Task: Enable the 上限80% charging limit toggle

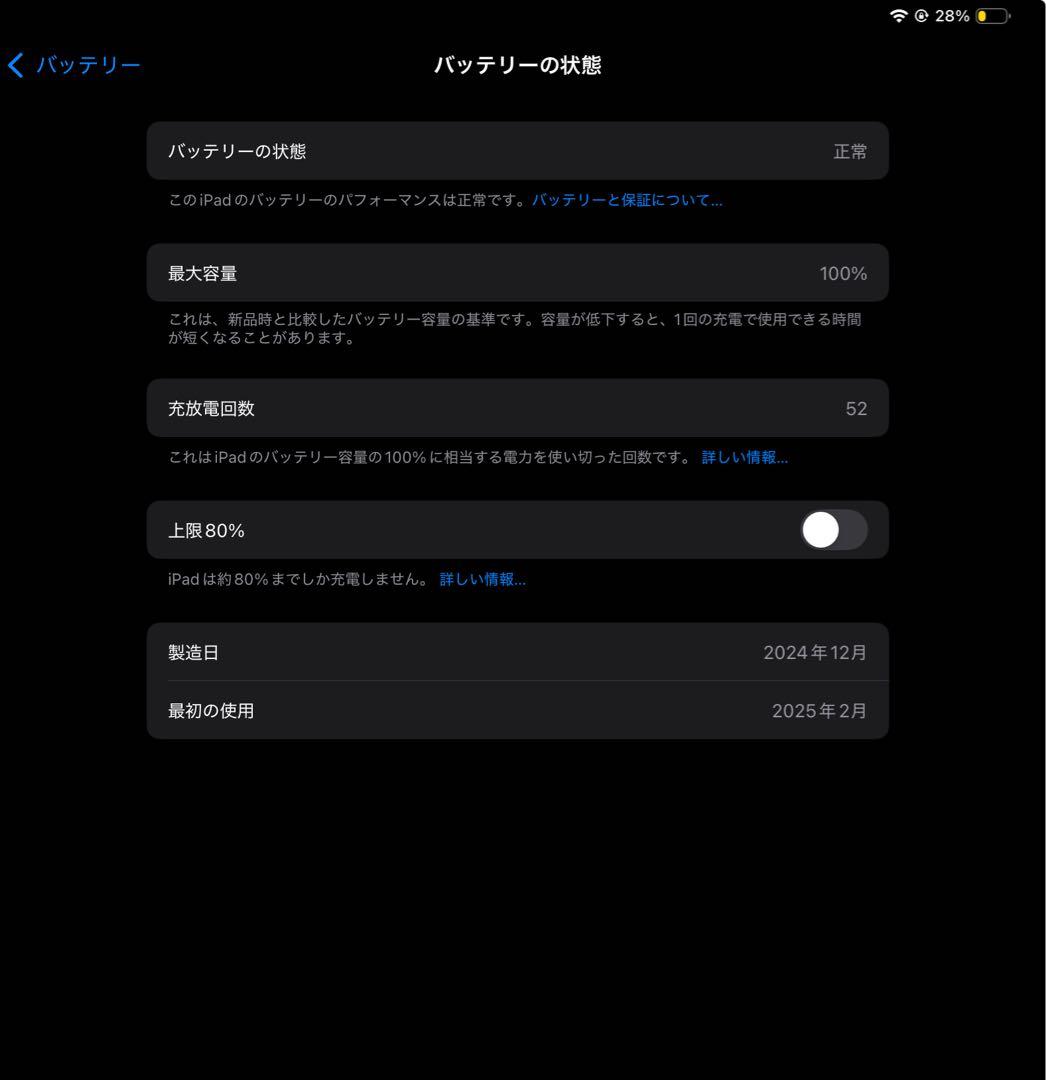Action: click(x=834, y=530)
